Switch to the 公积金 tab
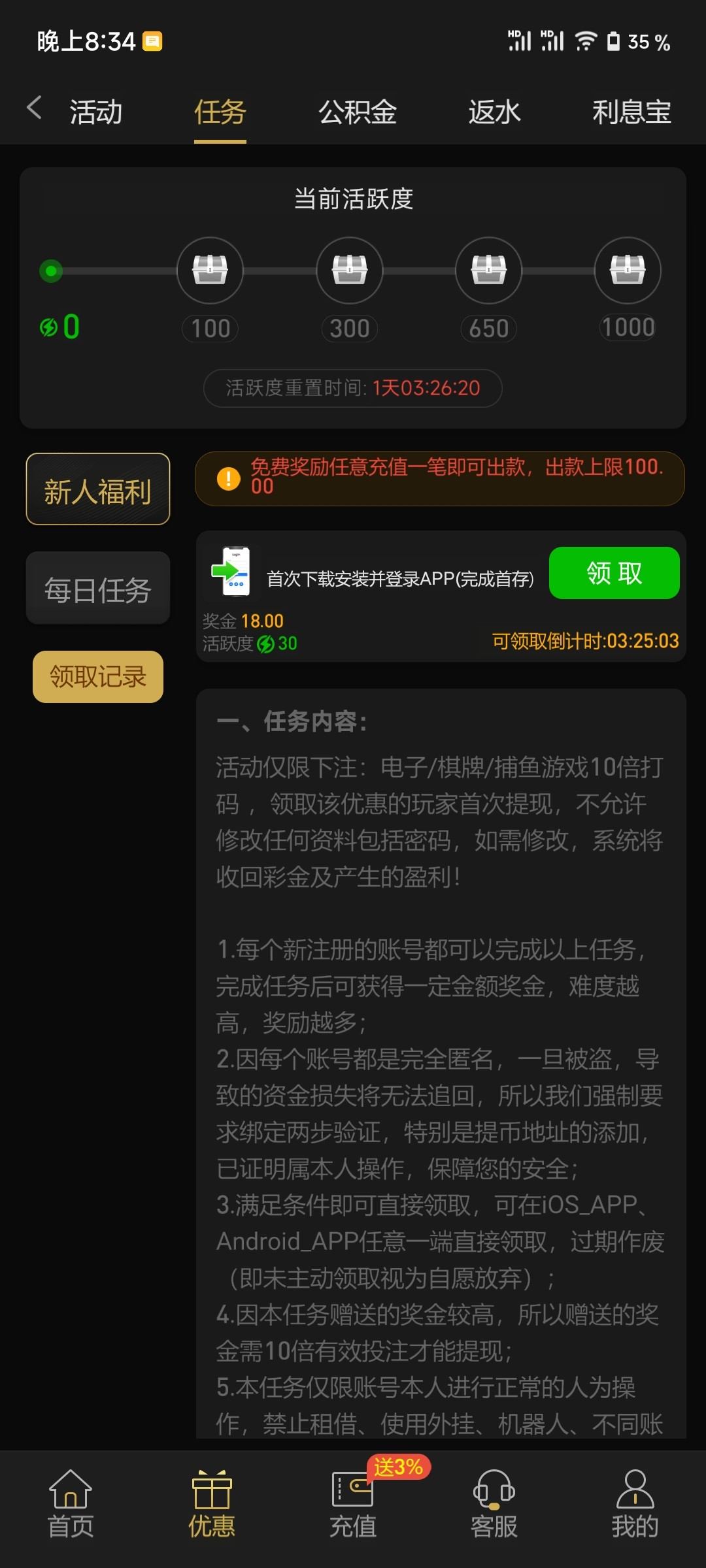The width and height of the screenshot is (706, 1568). (x=358, y=112)
